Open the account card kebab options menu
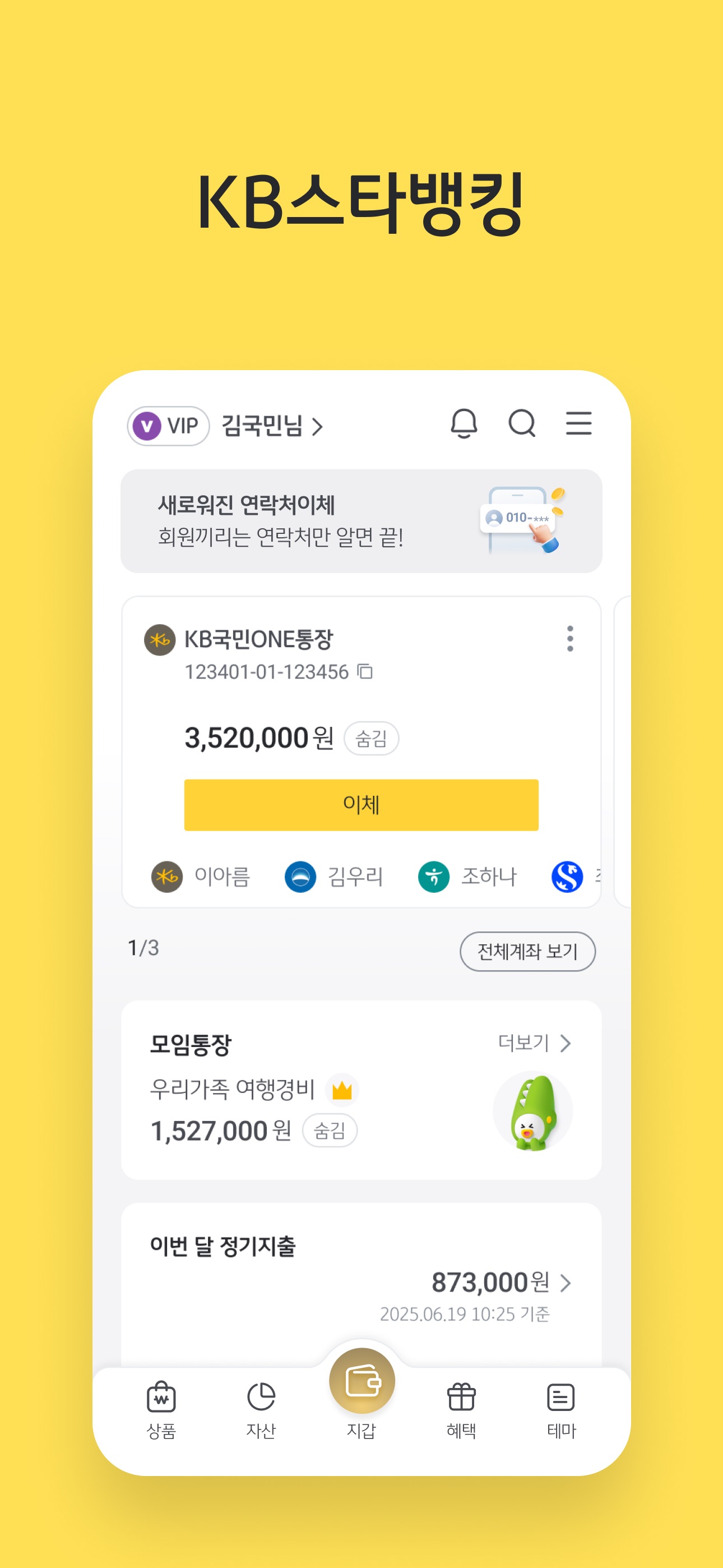 point(569,639)
